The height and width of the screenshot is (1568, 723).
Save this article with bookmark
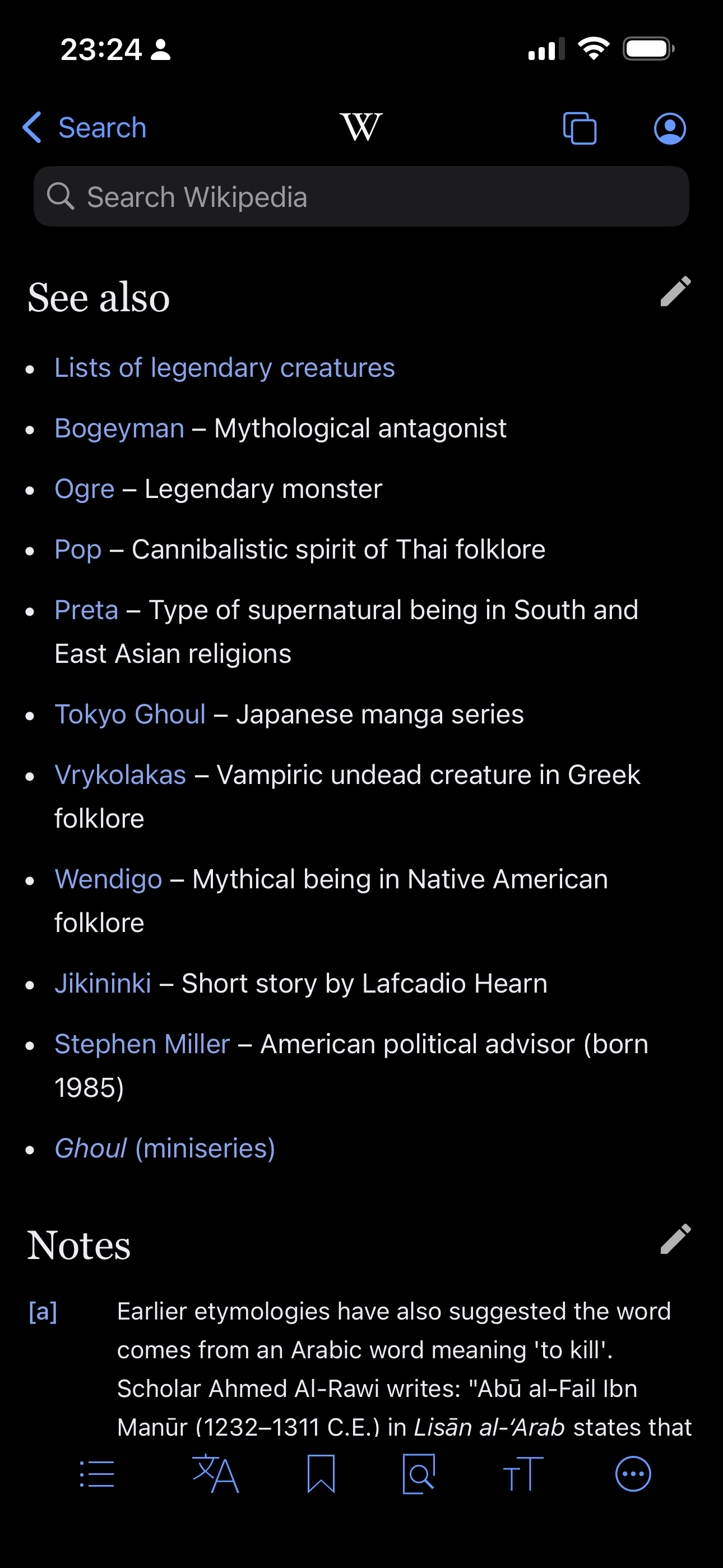(321, 1474)
